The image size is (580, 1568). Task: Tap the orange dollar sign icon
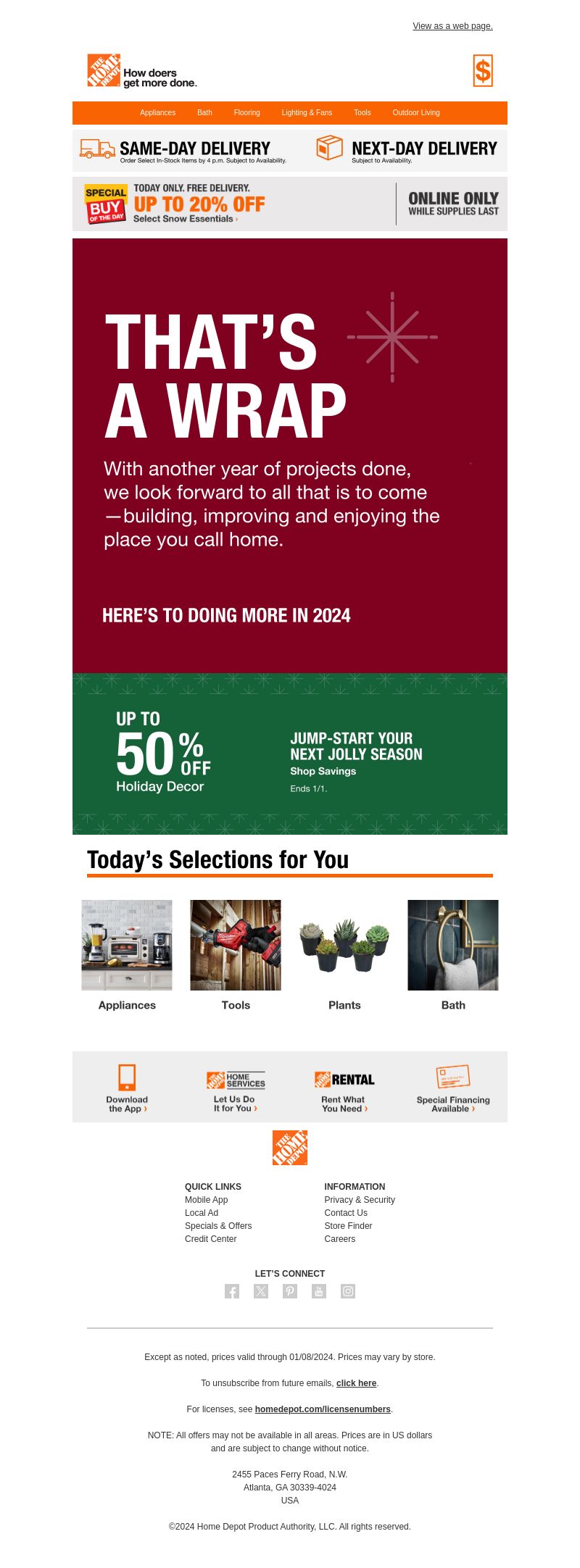(x=483, y=71)
